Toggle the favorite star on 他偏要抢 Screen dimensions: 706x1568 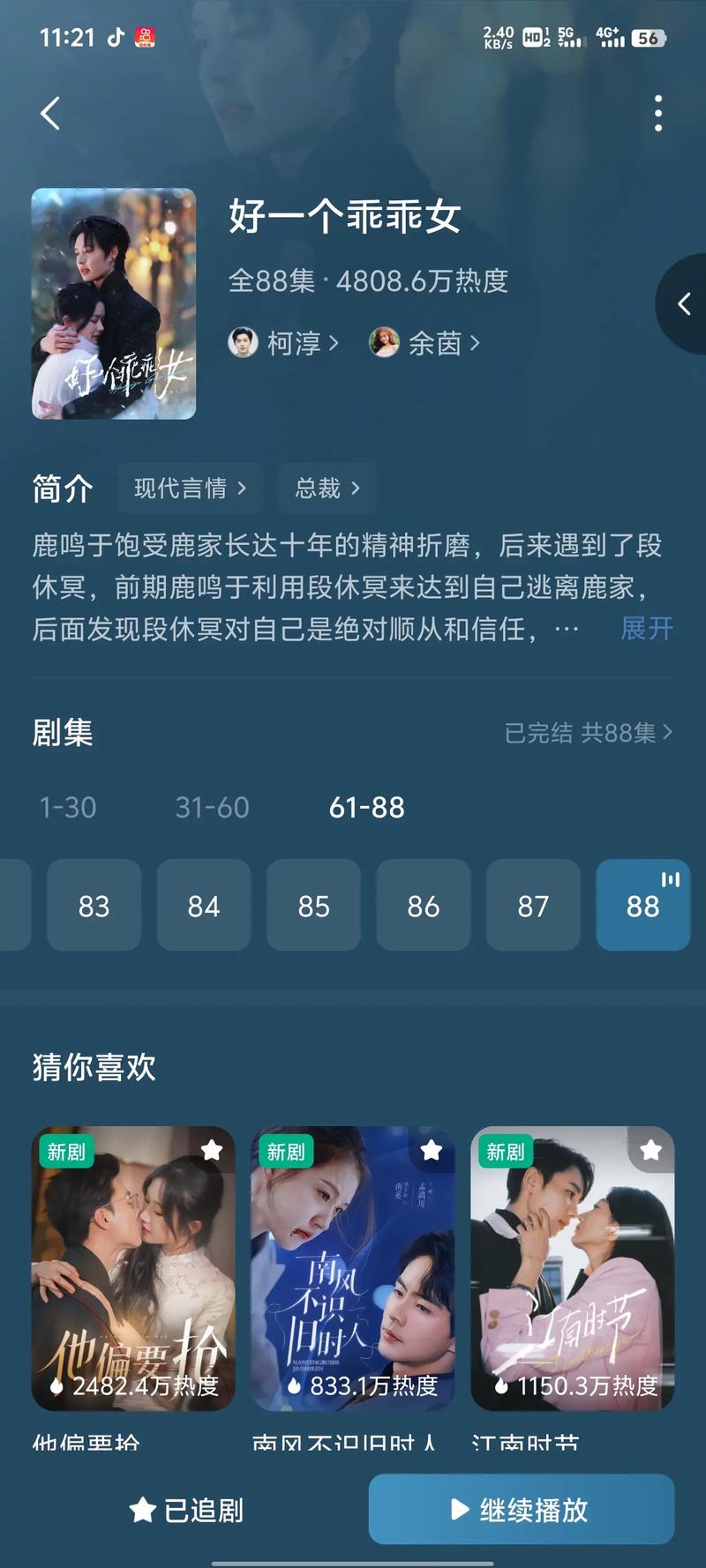pyautogui.click(x=211, y=1151)
